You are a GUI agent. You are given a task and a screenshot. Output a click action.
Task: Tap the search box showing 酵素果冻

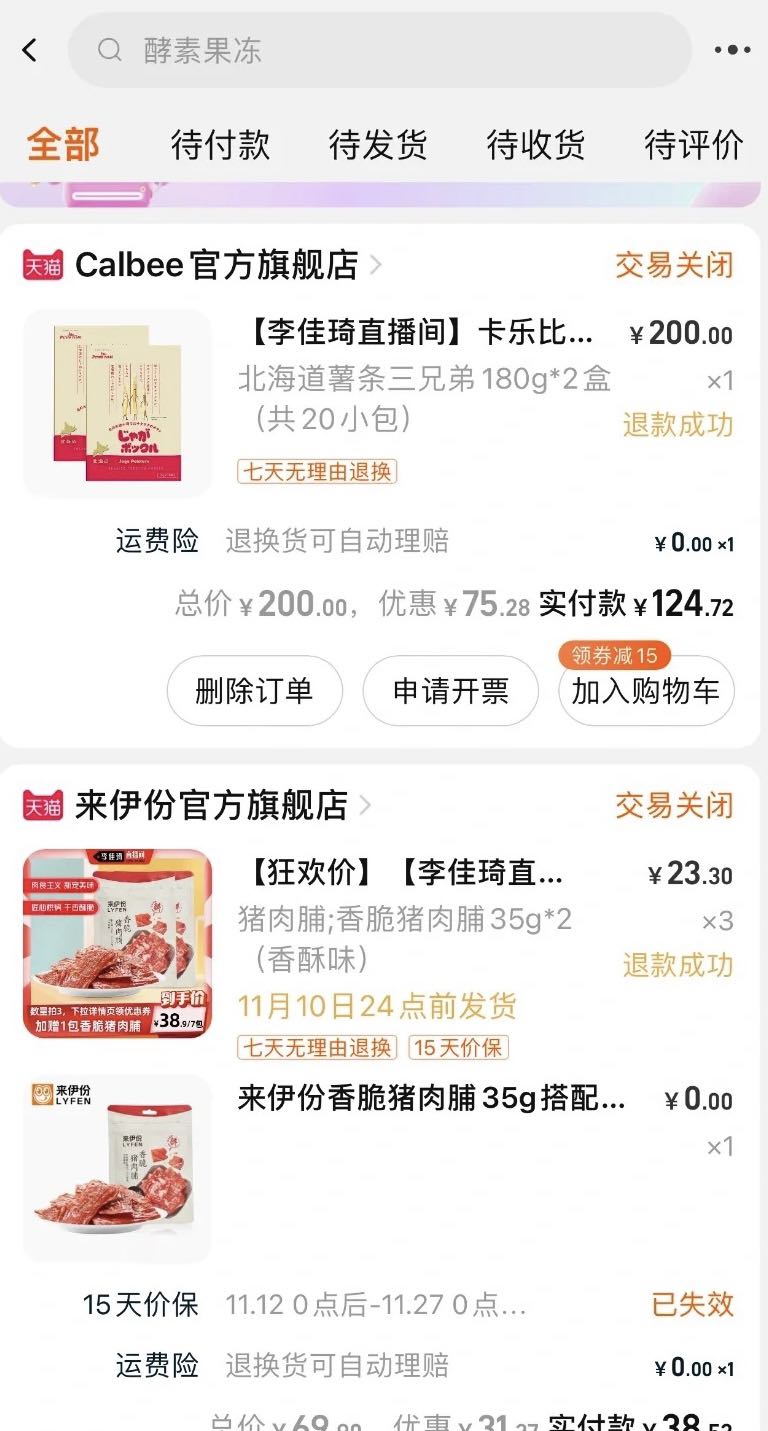pyautogui.click(x=379, y=50)
